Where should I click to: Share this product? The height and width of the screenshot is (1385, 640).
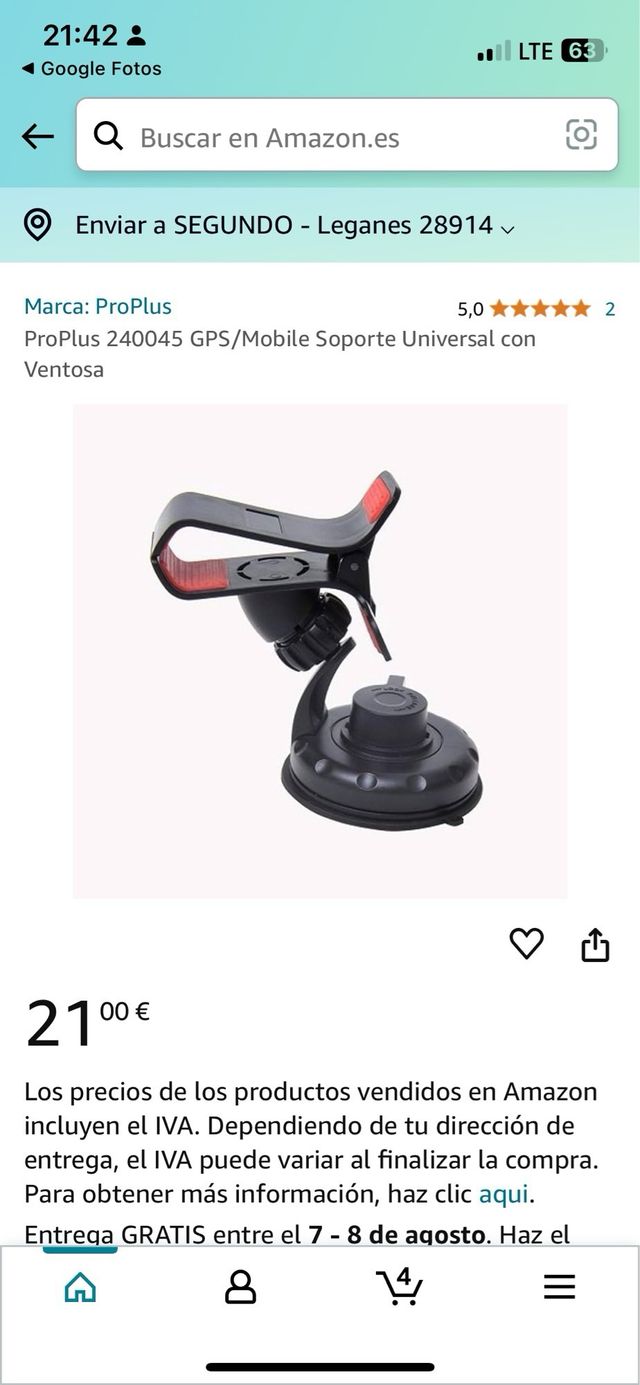[595, 944]
